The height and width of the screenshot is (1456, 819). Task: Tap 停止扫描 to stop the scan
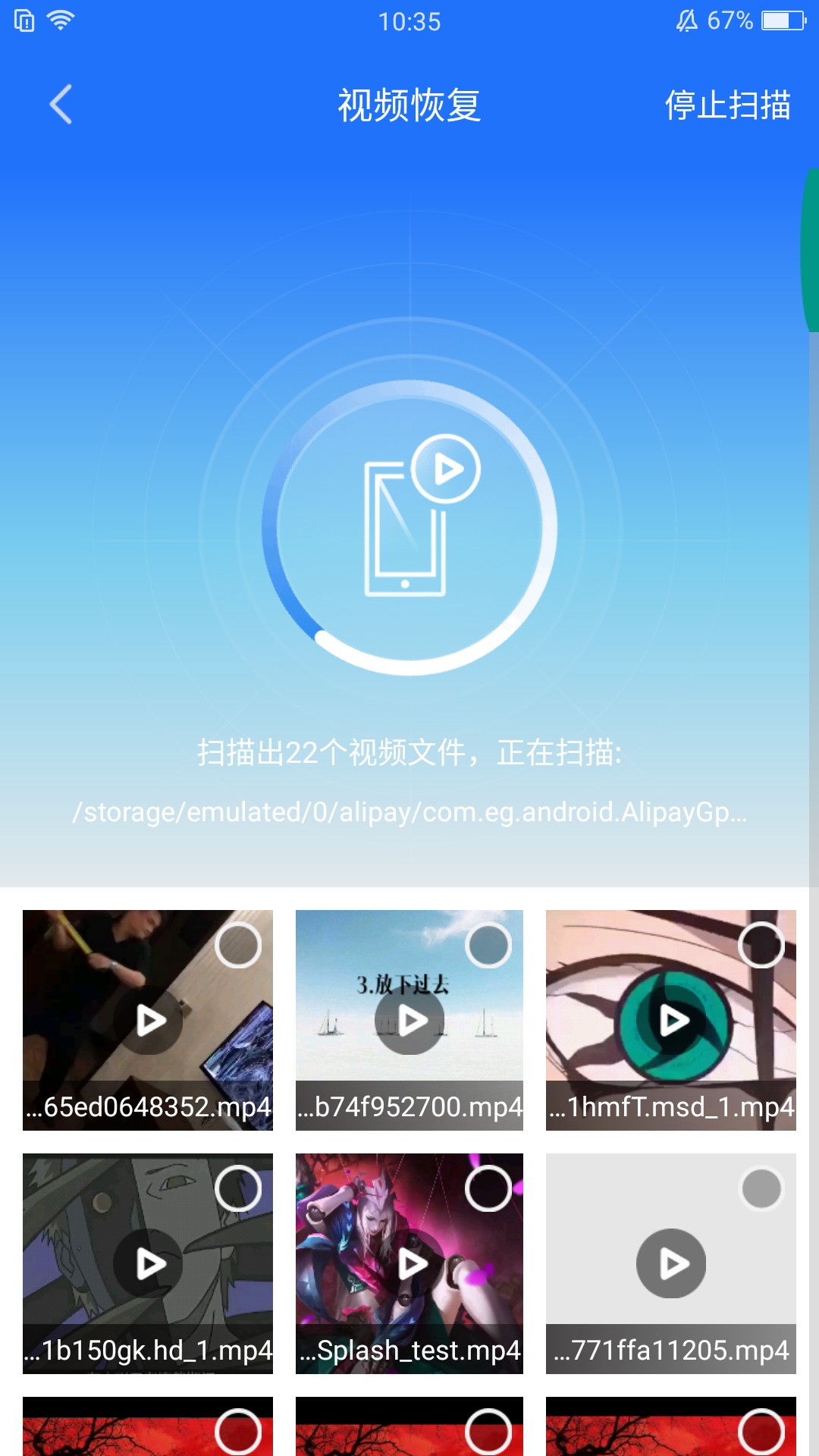tap(729, 106)
